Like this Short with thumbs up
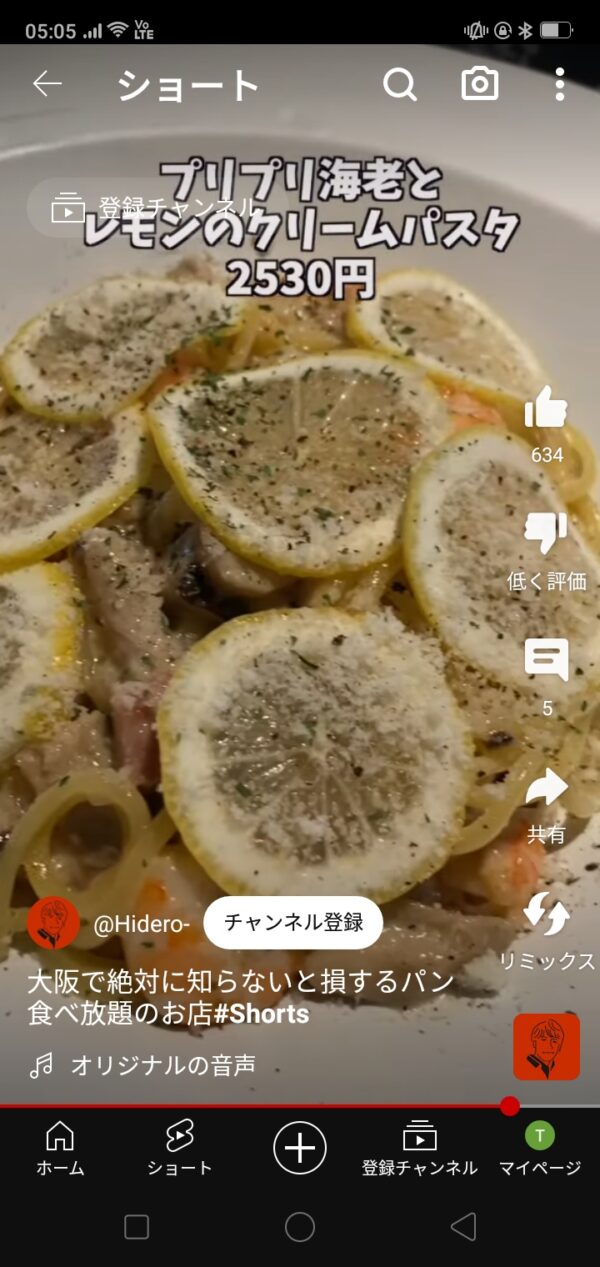600x1267 pixels. [x=546, y=409]
